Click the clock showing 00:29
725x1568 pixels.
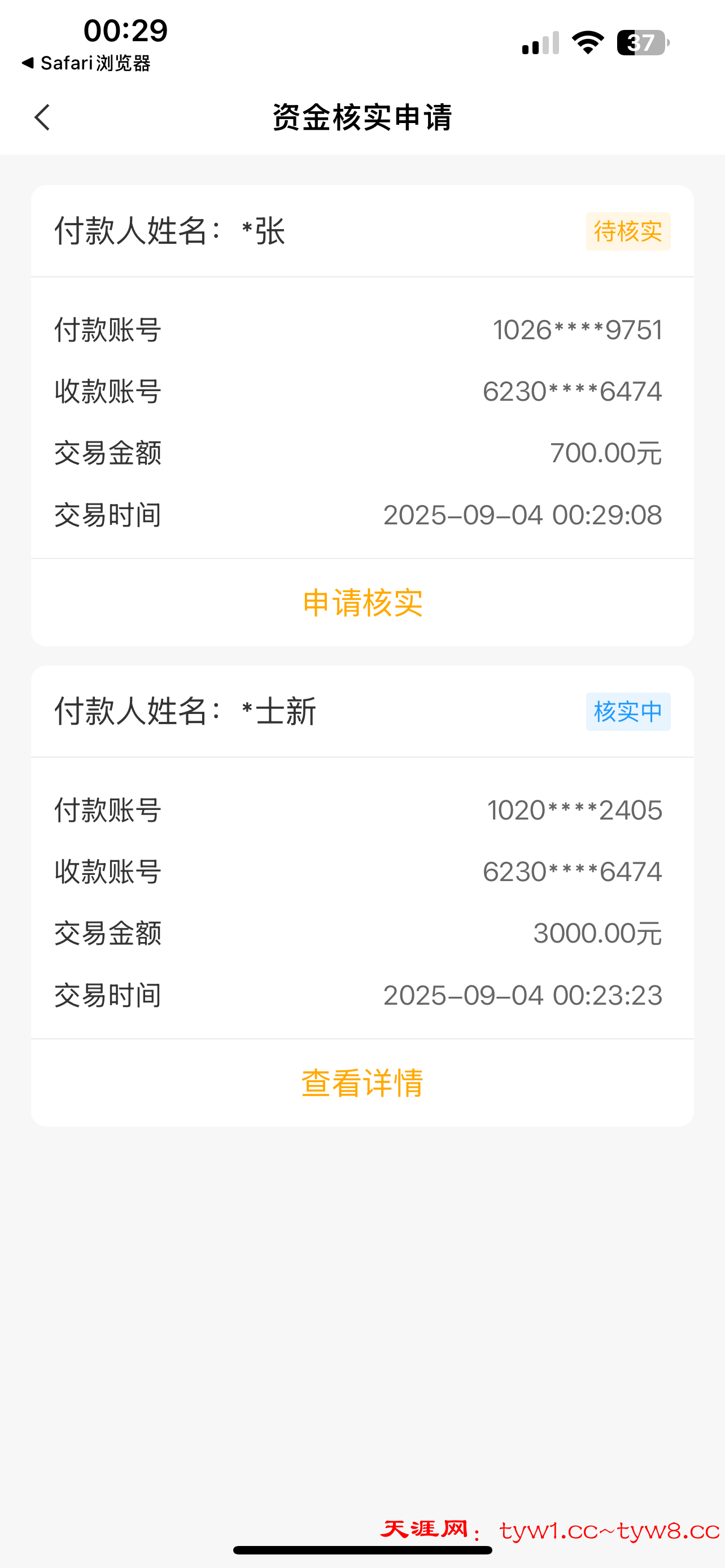click(x=125, y=30)
